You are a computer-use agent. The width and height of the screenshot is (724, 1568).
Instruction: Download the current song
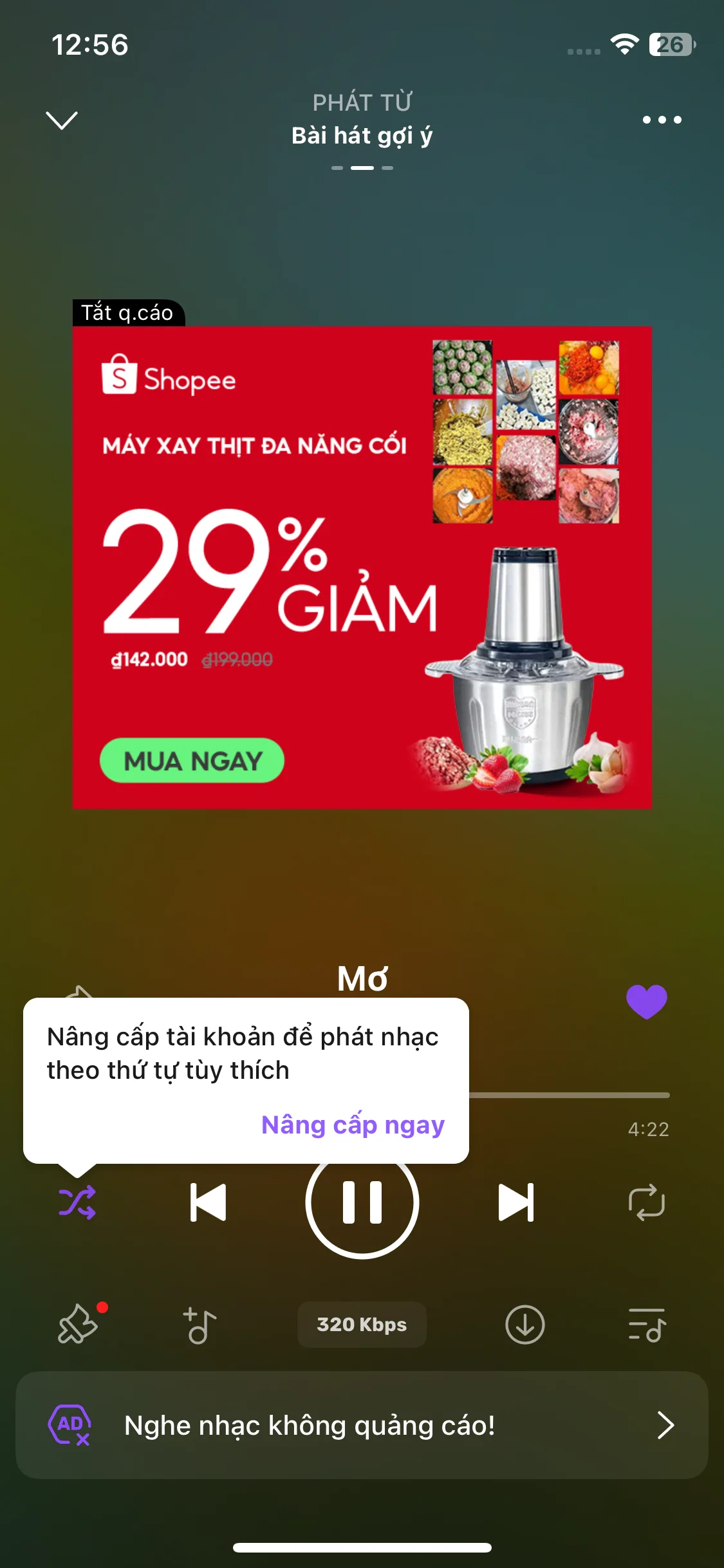pos(524,1325)
